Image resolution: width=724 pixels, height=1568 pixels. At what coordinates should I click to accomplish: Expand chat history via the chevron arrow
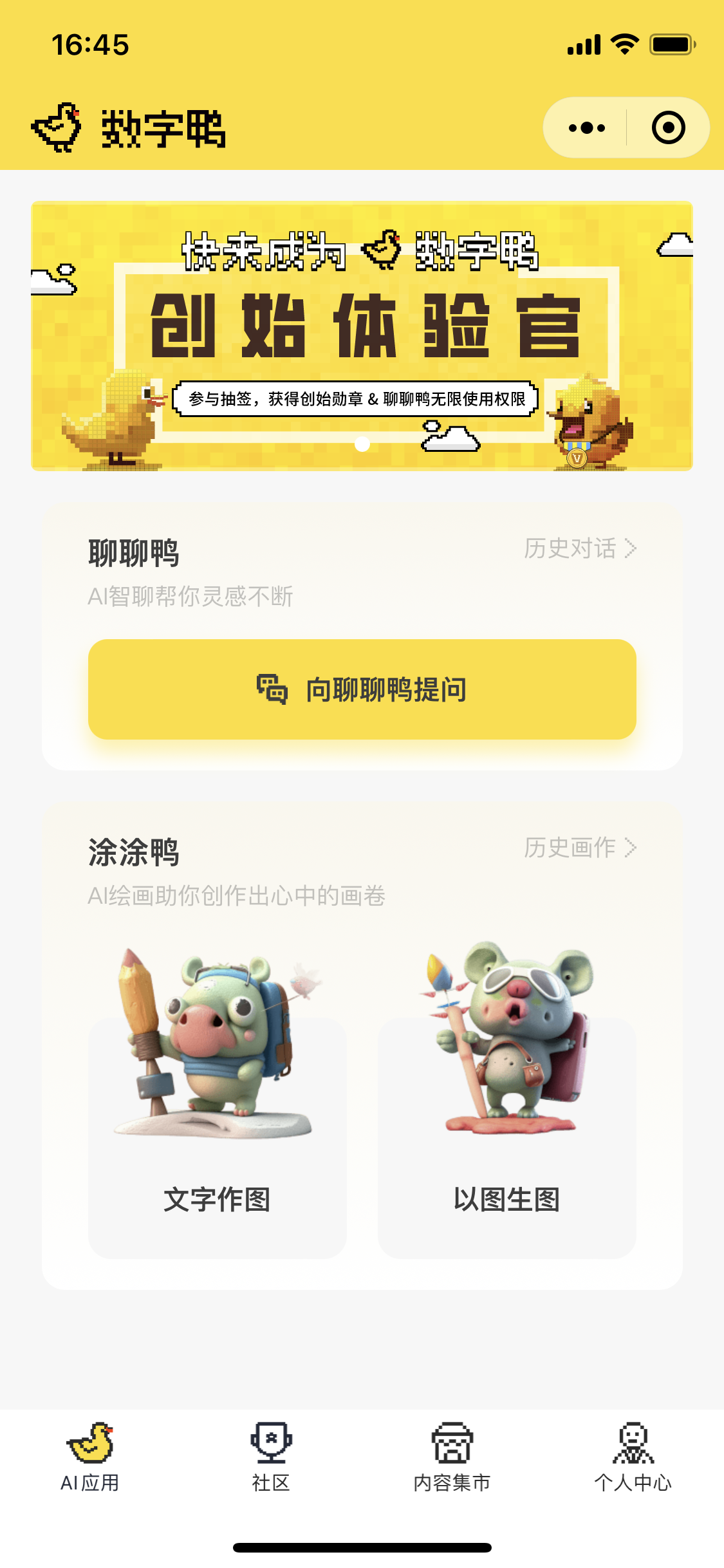point(632,548)
